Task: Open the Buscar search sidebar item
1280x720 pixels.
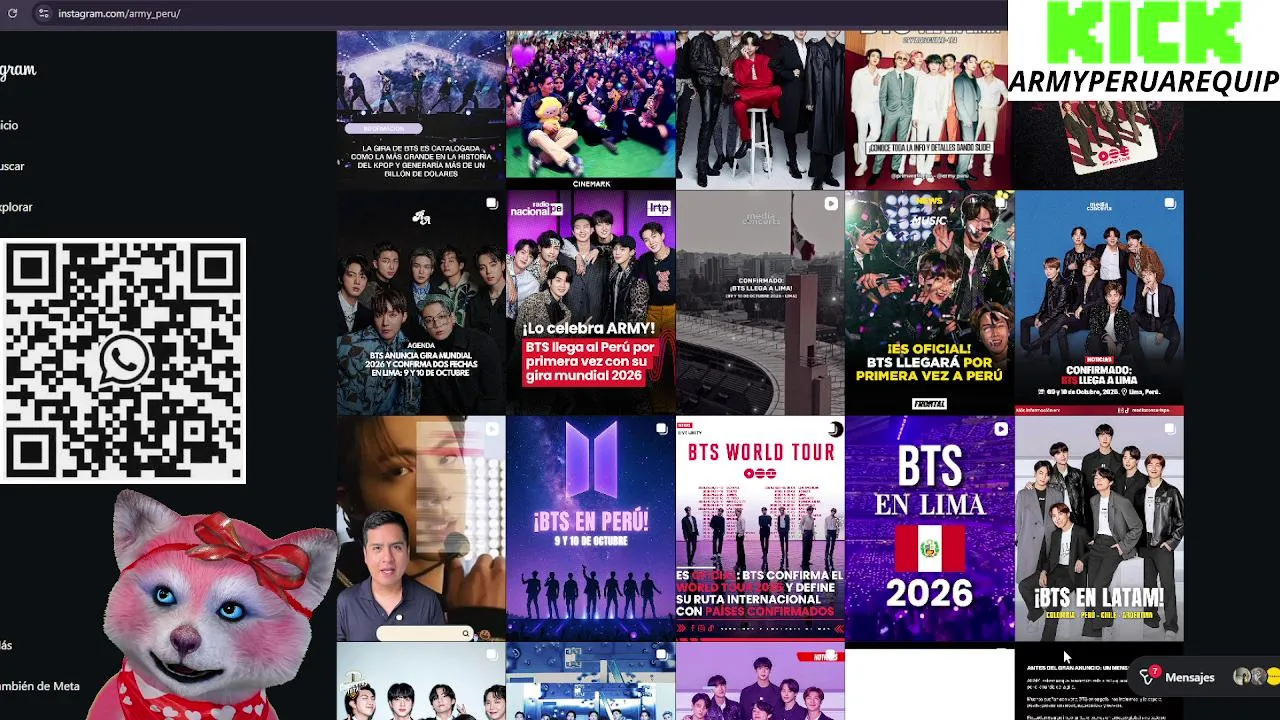Action: pos(12,166)
